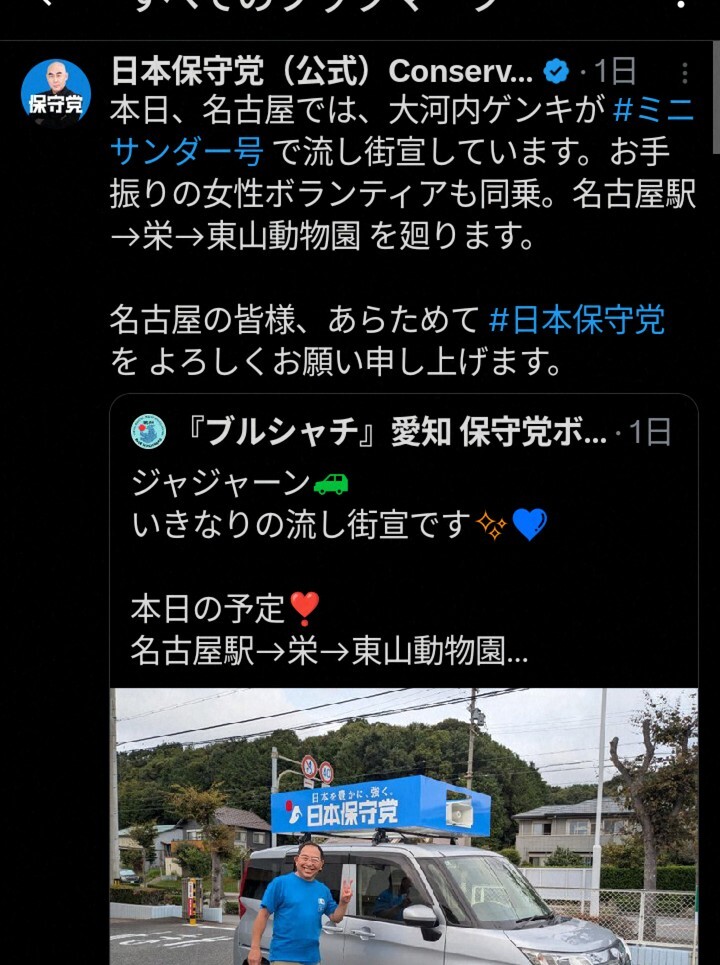Screen dimensions: 720x965
Task: Open the #日本保守党 hashtag link
Action: pos(577,320)
